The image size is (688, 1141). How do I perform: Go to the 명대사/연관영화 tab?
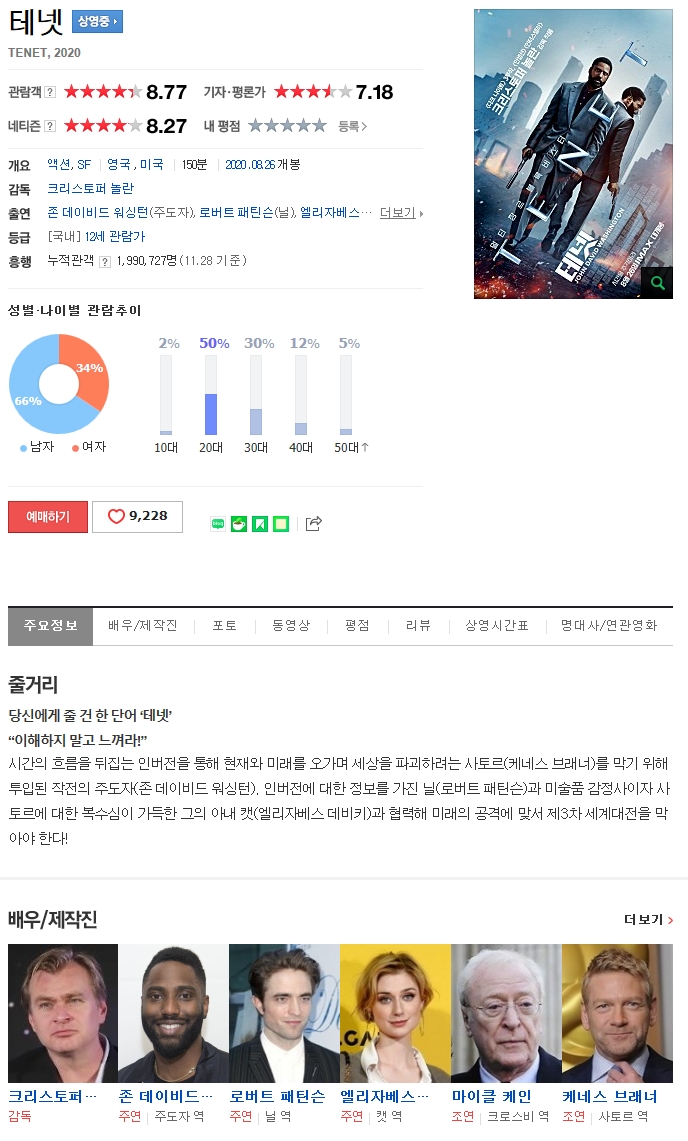[x=608, y=626]
